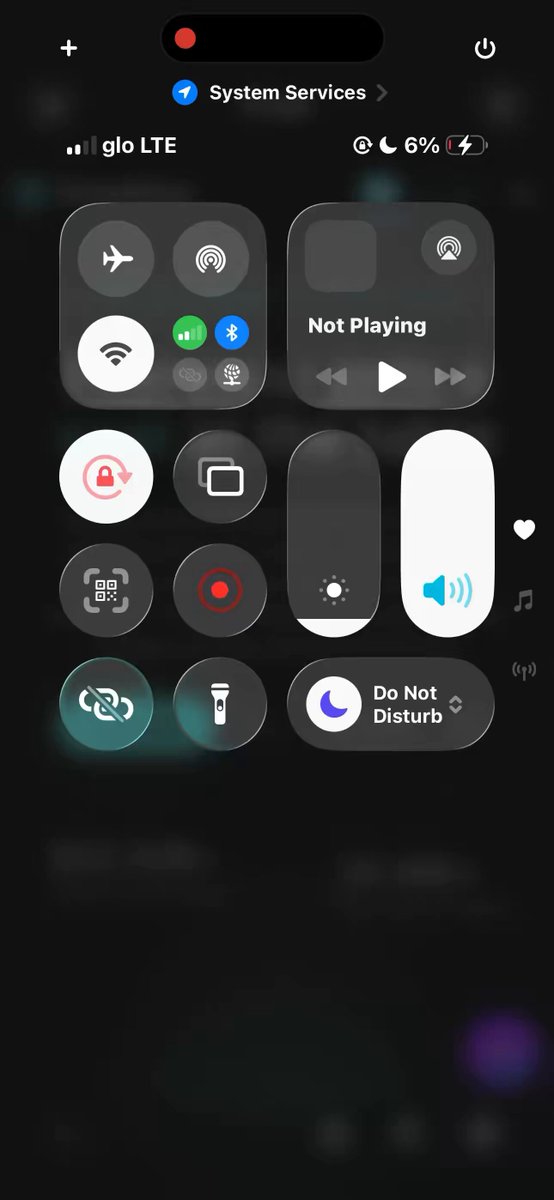Open System Services location details
The height and width of the screenshot is (1200, 554).
click(280, 93)
